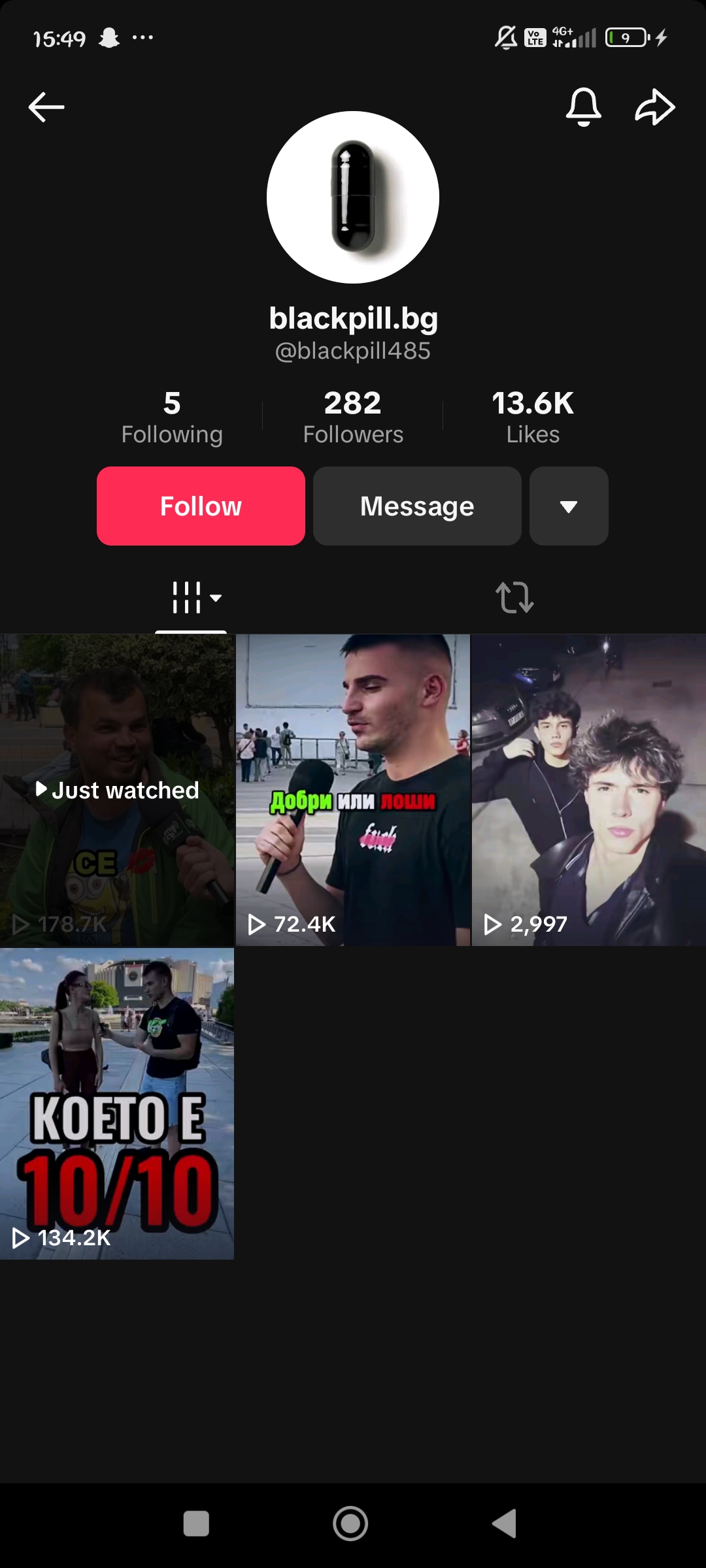Open recent apps from navigation bar
The image size is (706, 1568).
[x=196, y=1524]
